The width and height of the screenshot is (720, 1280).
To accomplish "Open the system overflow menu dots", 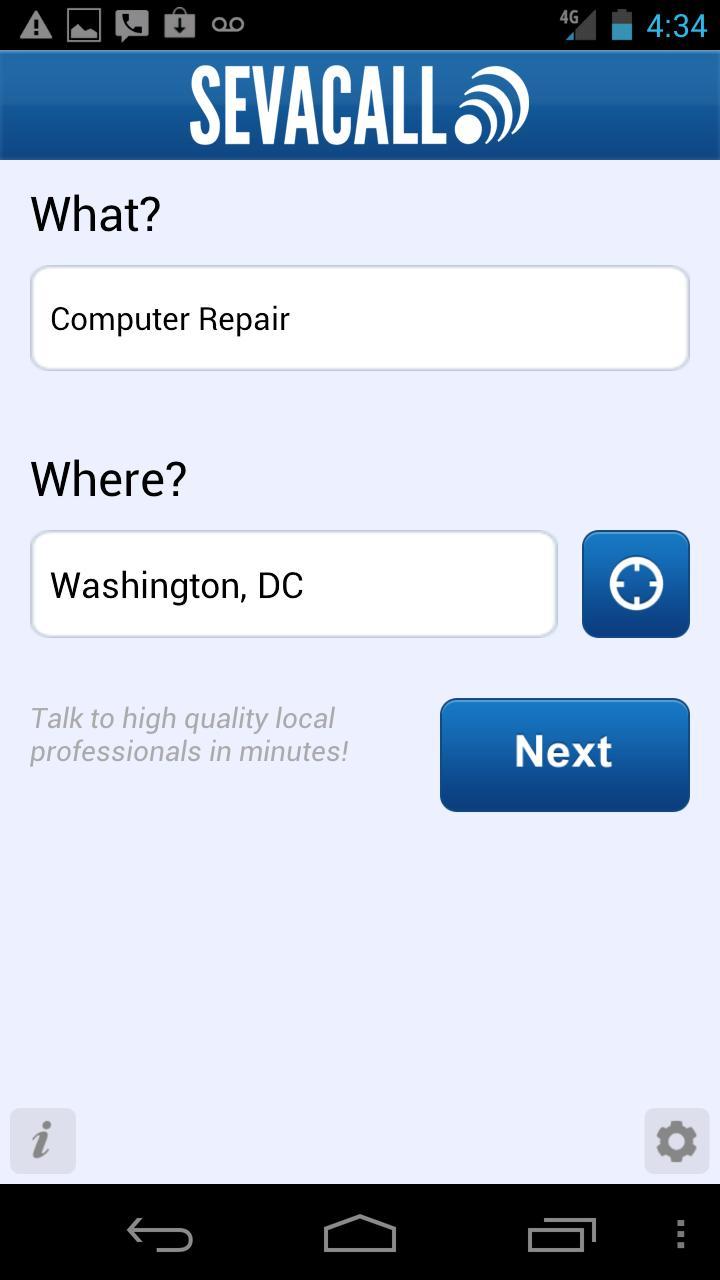I will 681,1235.
